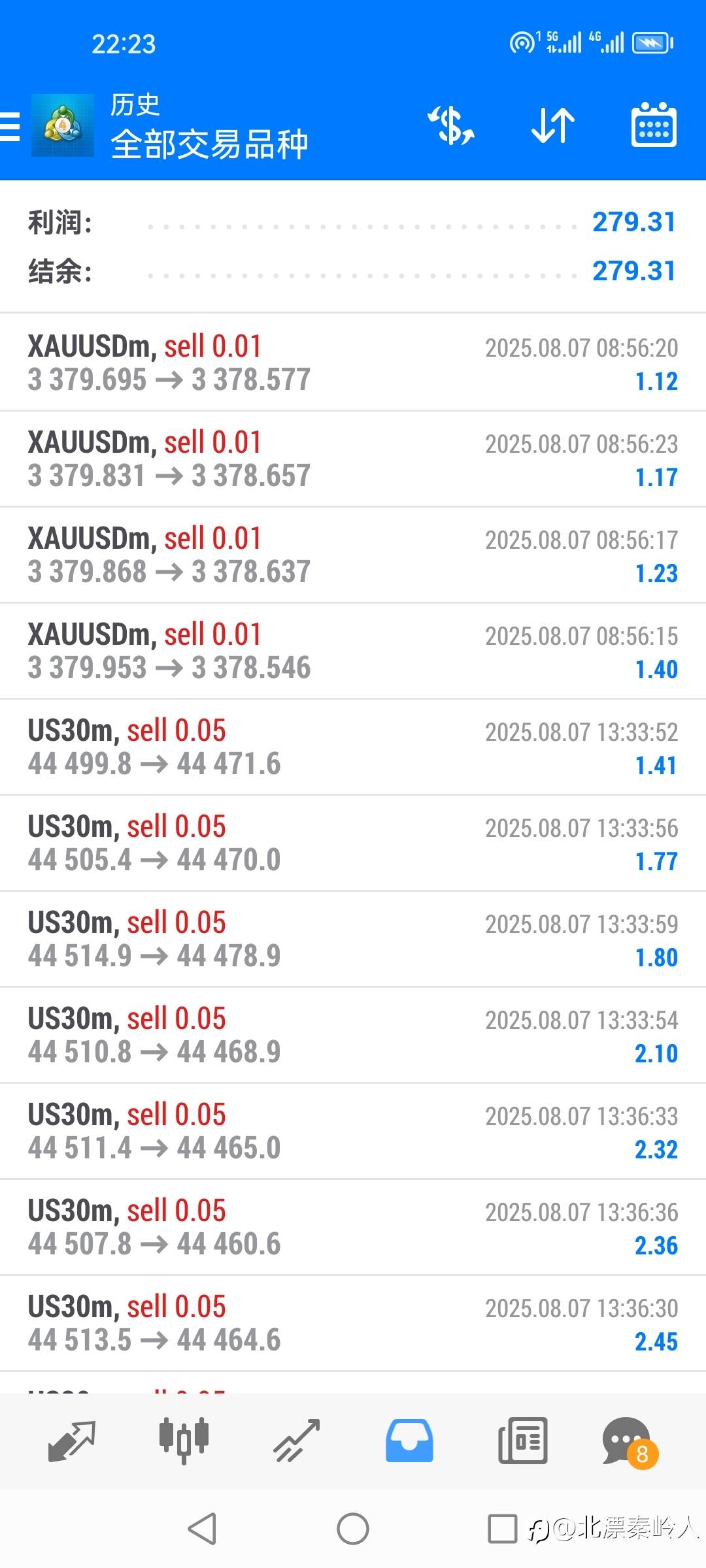Go to the home screen
The image size is (706, 1568).
pos(353,1529)
